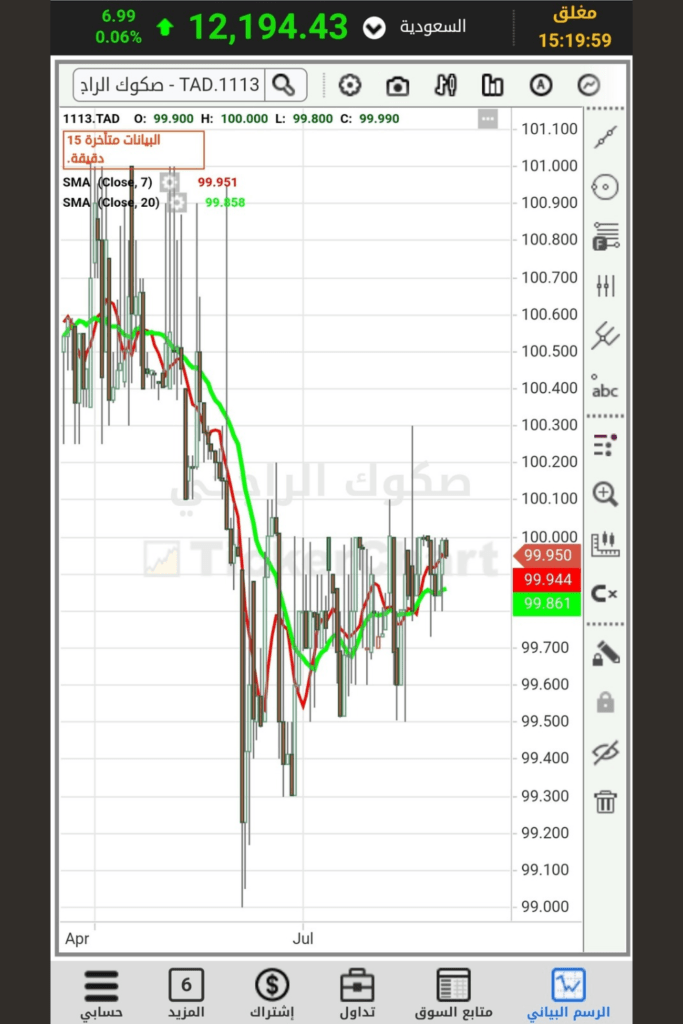The width and height of the screenshot is (683, 1024).
Task: Activate the zoom-in magnifier tool
Action: pyautogui.click(x=605, y=493)
